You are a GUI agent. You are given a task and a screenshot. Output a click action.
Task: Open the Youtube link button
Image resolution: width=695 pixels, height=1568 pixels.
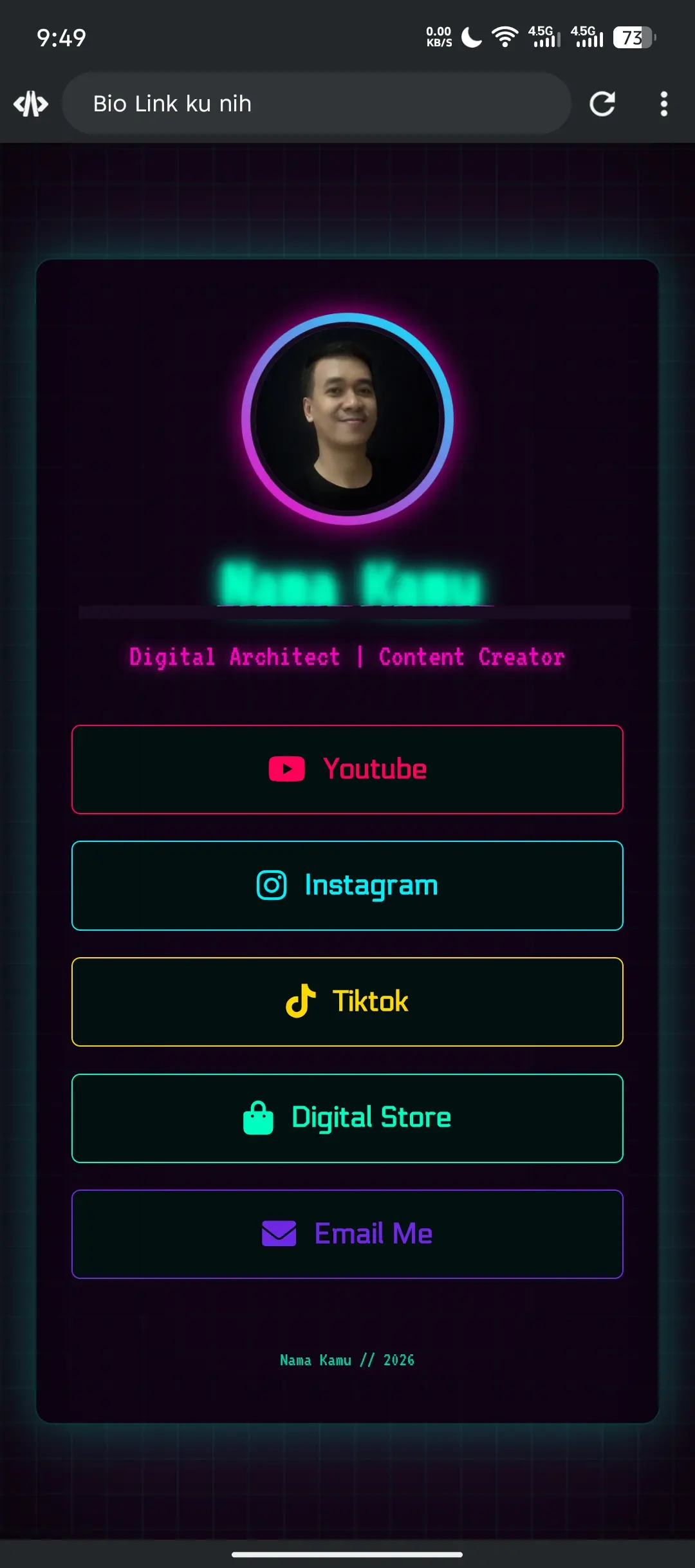click(x=347, y=769)
